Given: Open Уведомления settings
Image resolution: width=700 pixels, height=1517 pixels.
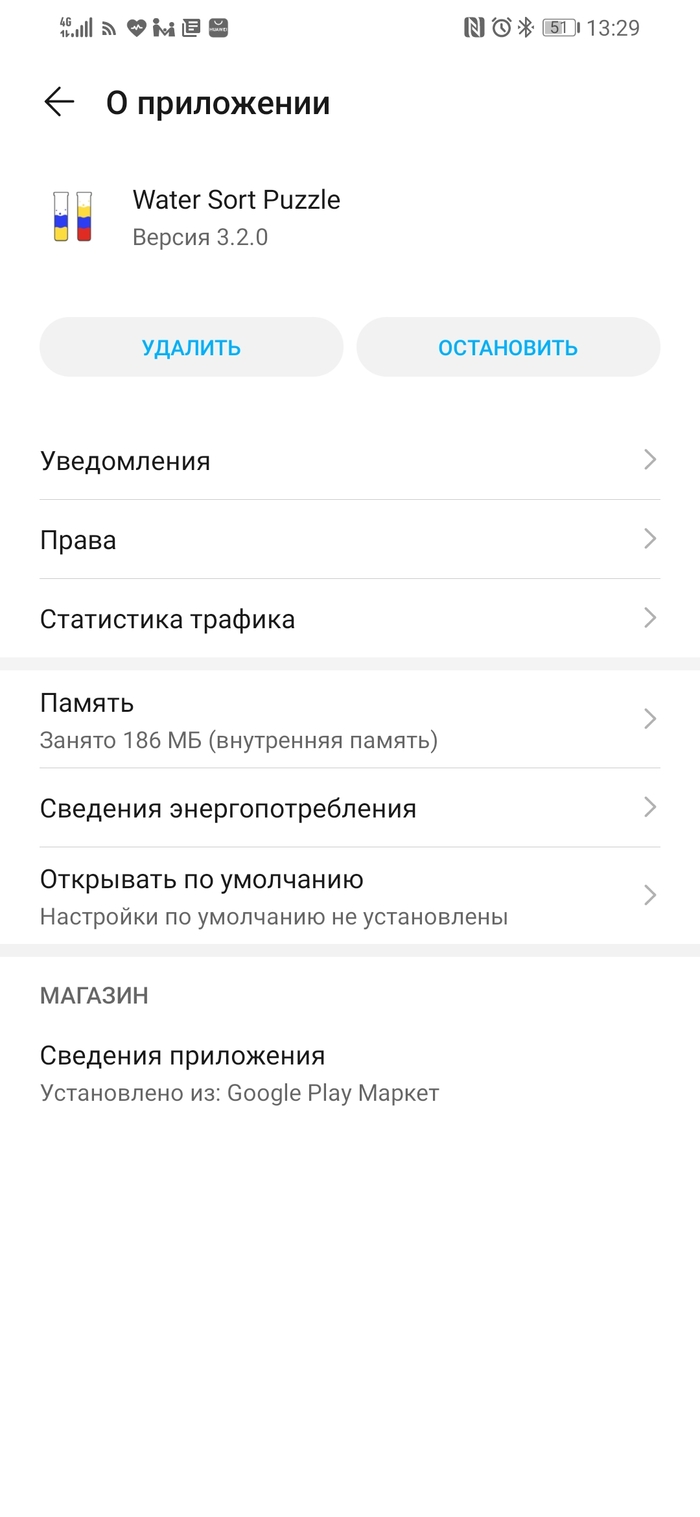Looking at the screenshot, I should [x=349, y=461].
